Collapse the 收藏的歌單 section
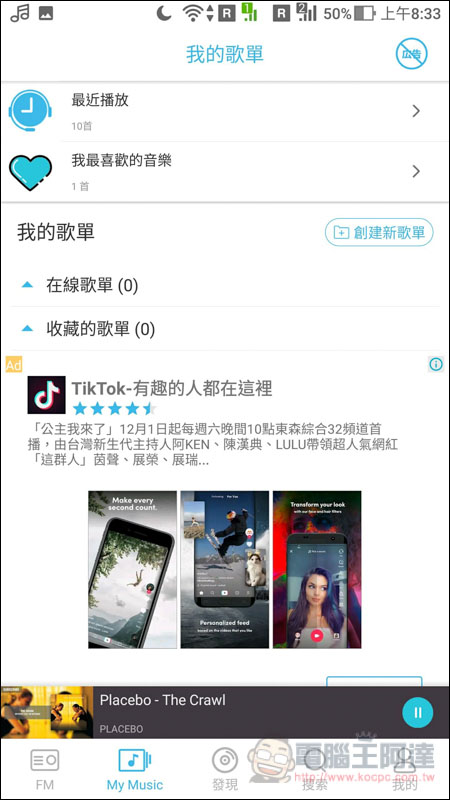This screenshot has height=800, width=450. tap(225, 329)
